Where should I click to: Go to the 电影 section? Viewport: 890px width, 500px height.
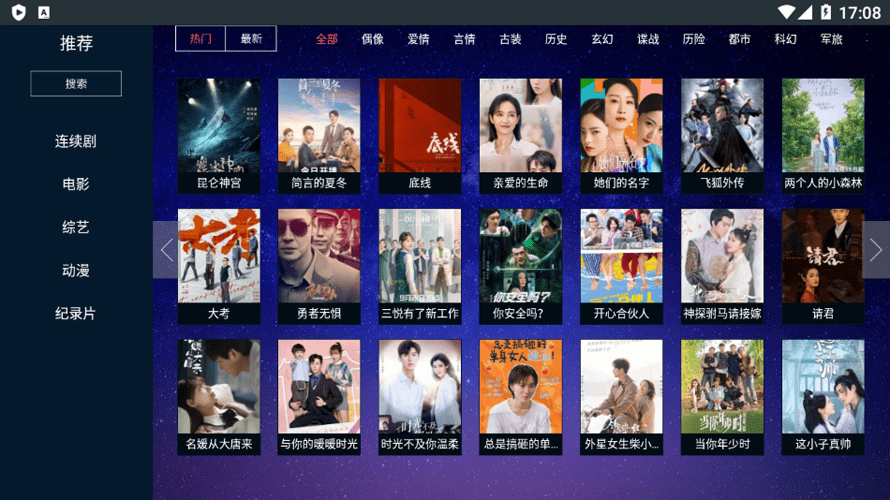(76, 184)
